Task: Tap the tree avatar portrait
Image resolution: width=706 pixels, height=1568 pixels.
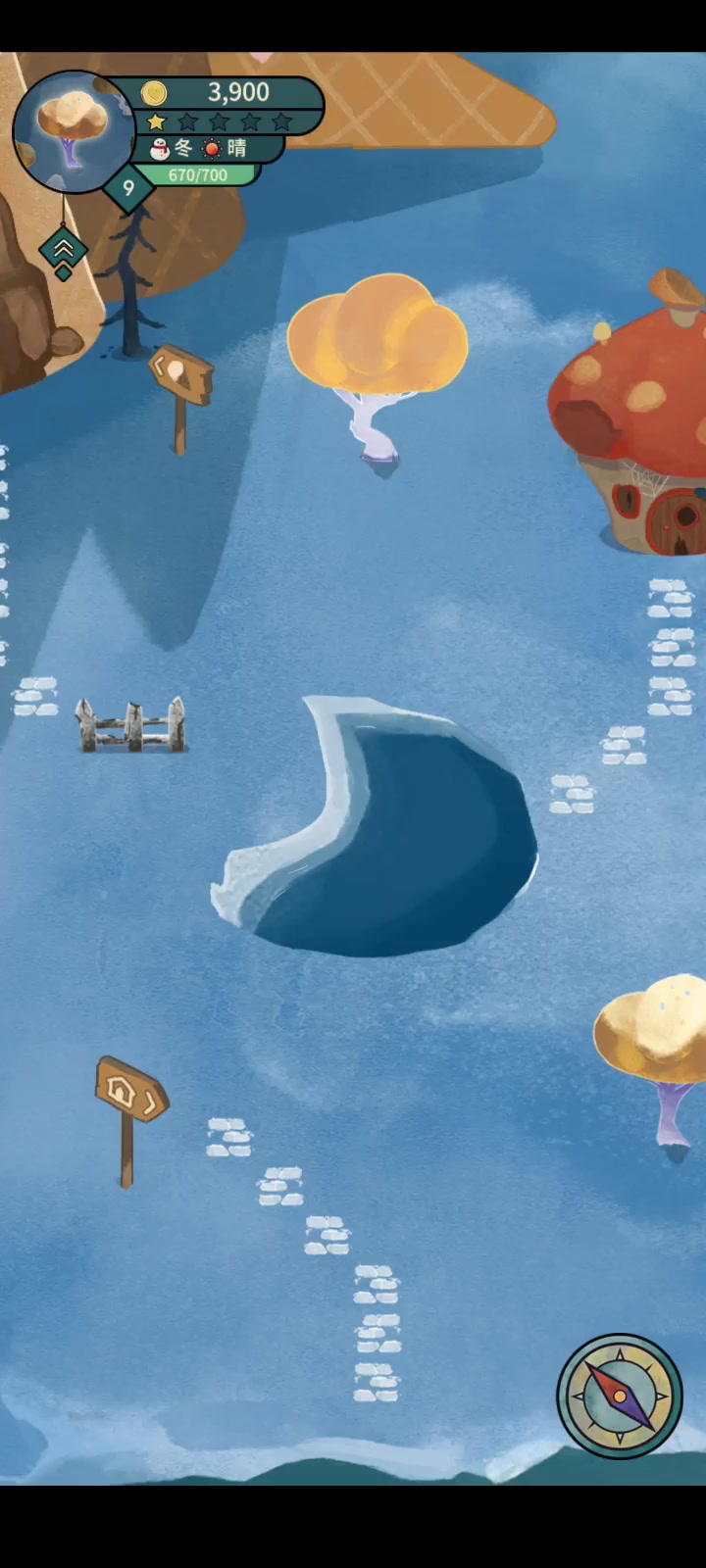Action: 74,131
